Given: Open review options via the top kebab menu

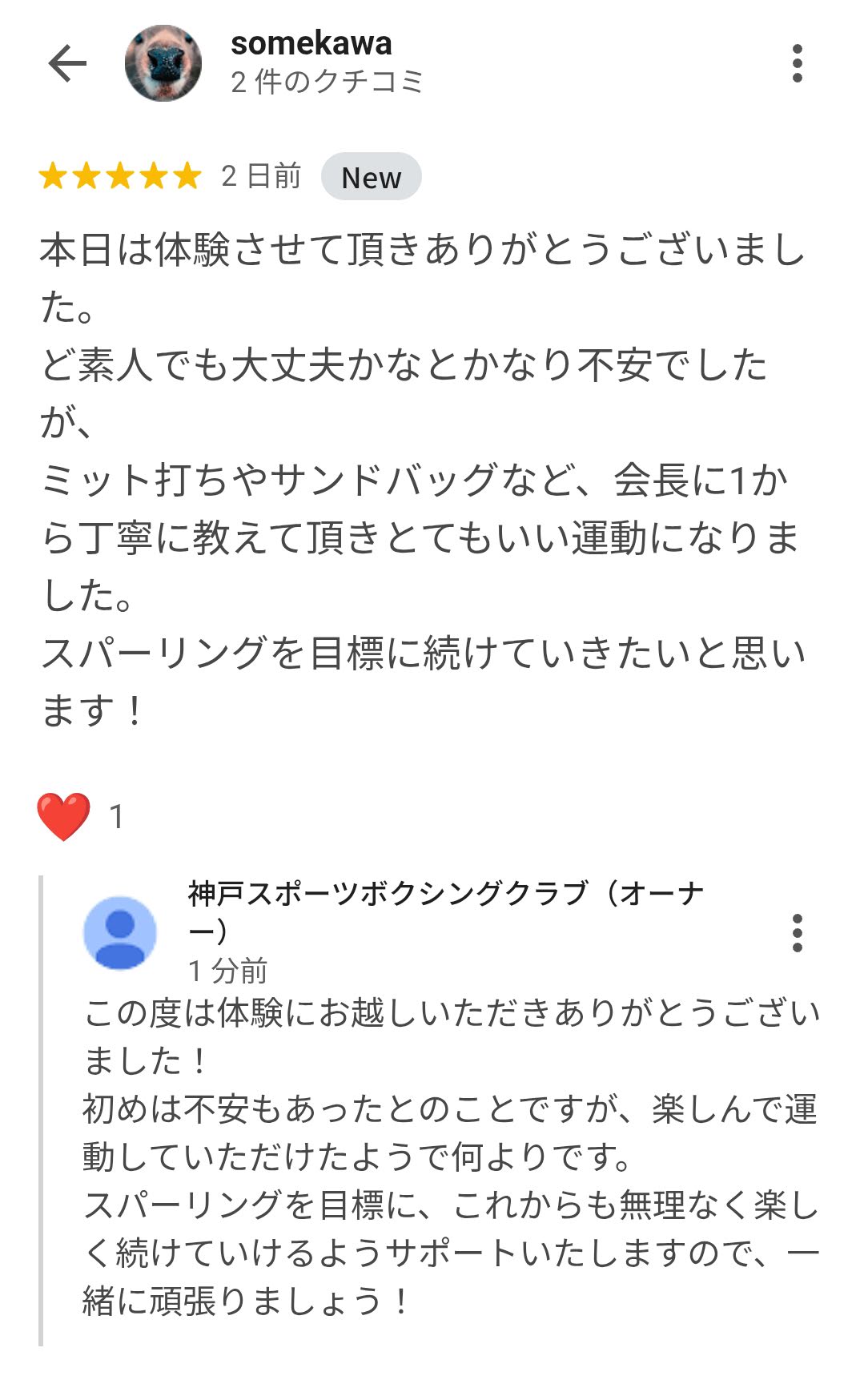Looking at the screenshot, I should [796, 62].
